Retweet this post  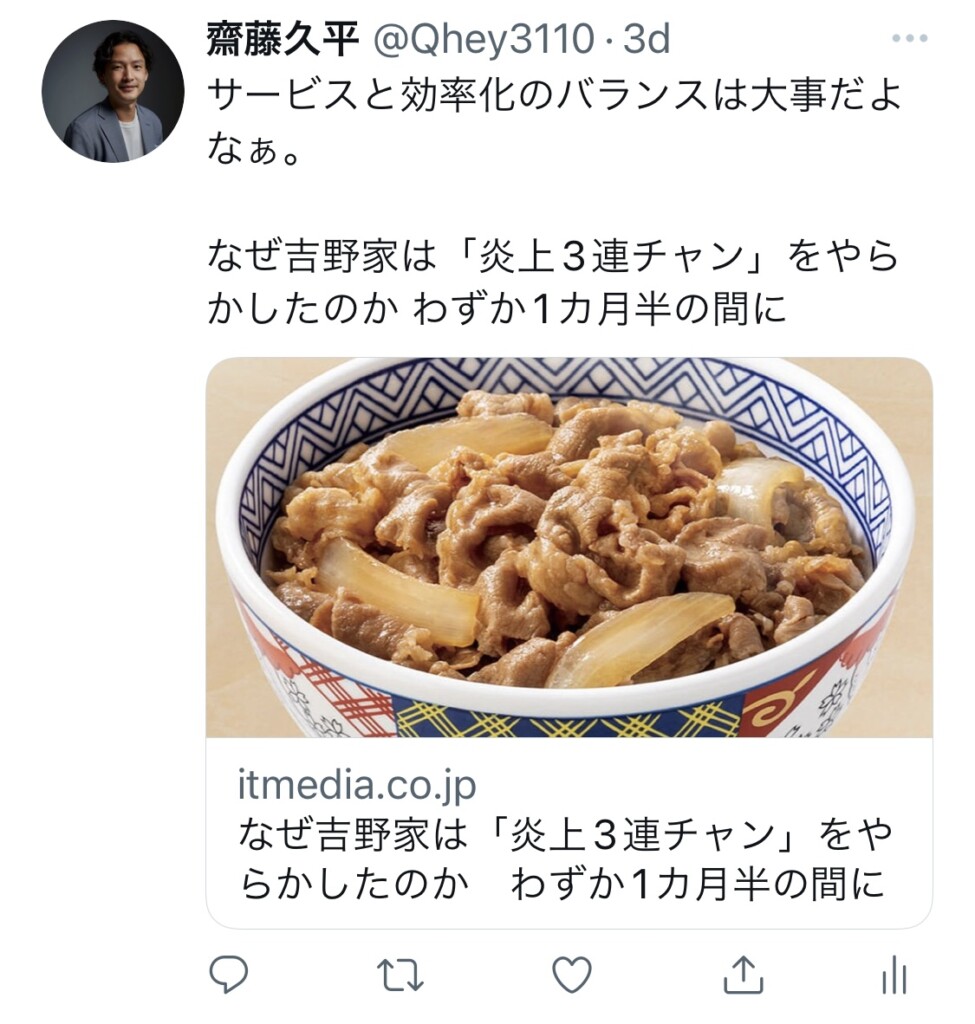click(401, 974)
